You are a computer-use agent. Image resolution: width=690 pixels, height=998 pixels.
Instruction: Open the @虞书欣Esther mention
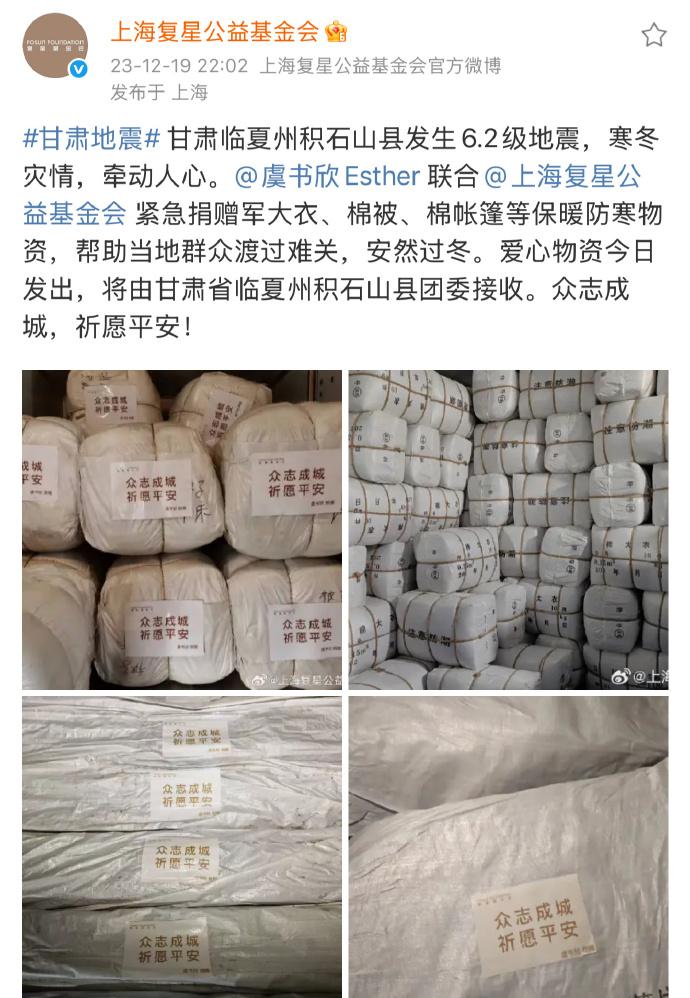click(x=326, y=176)
